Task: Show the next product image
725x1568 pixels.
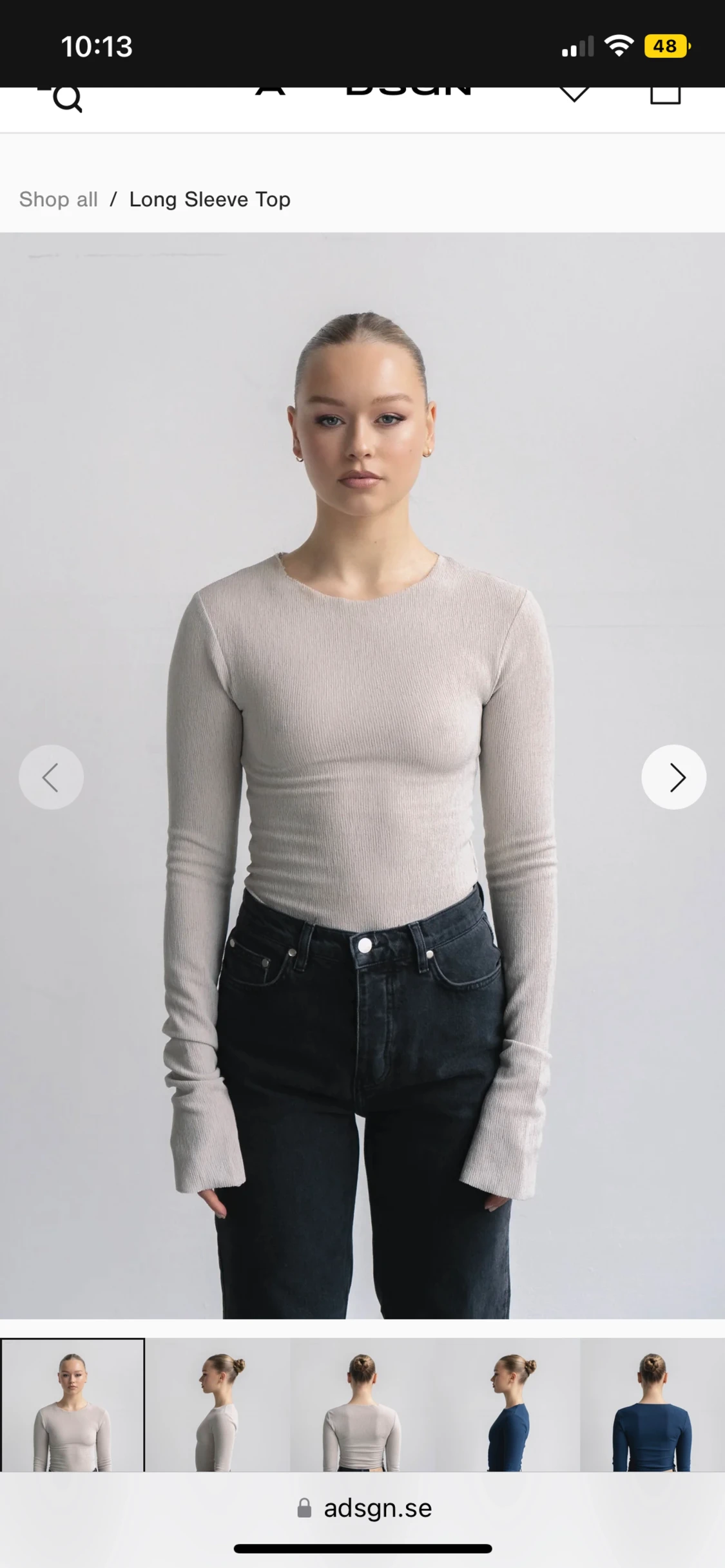Action: click(x=673, y=777)
